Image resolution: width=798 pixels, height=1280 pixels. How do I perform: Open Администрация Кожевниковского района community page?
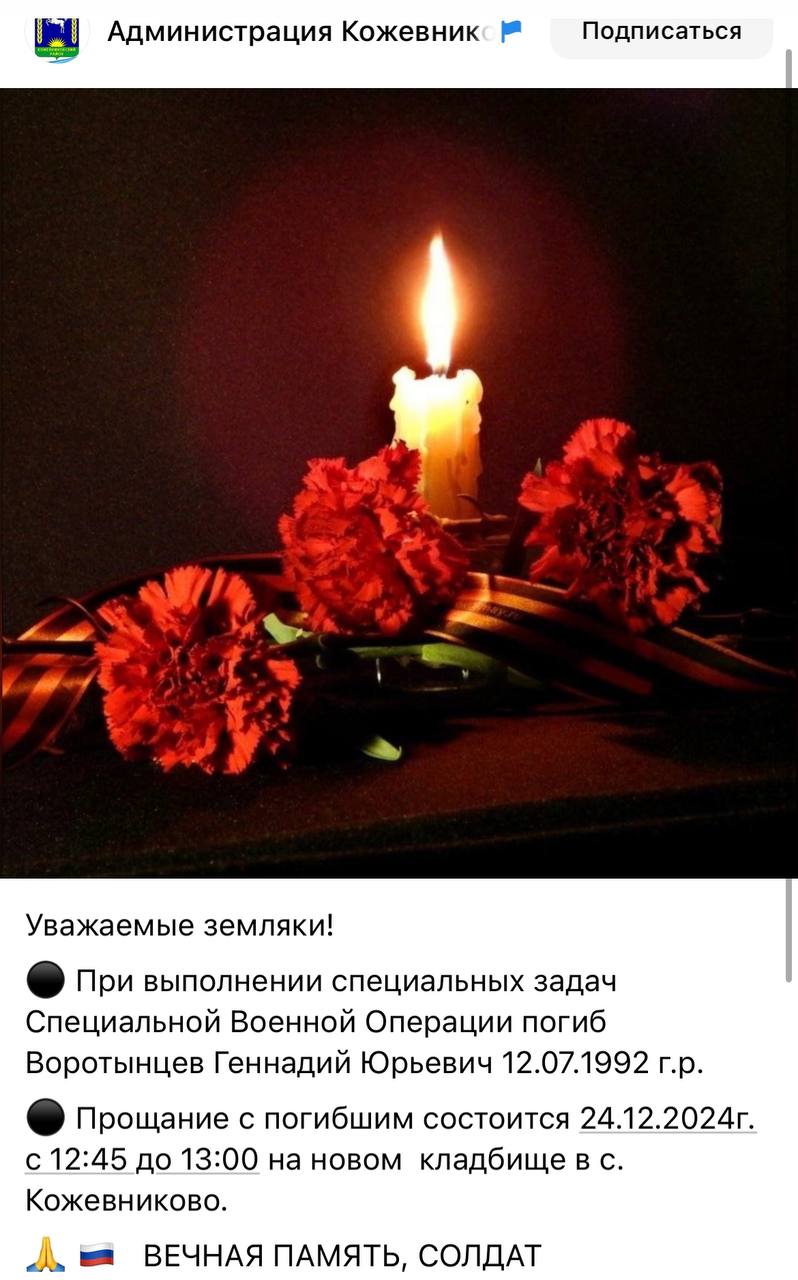[300, 32]
